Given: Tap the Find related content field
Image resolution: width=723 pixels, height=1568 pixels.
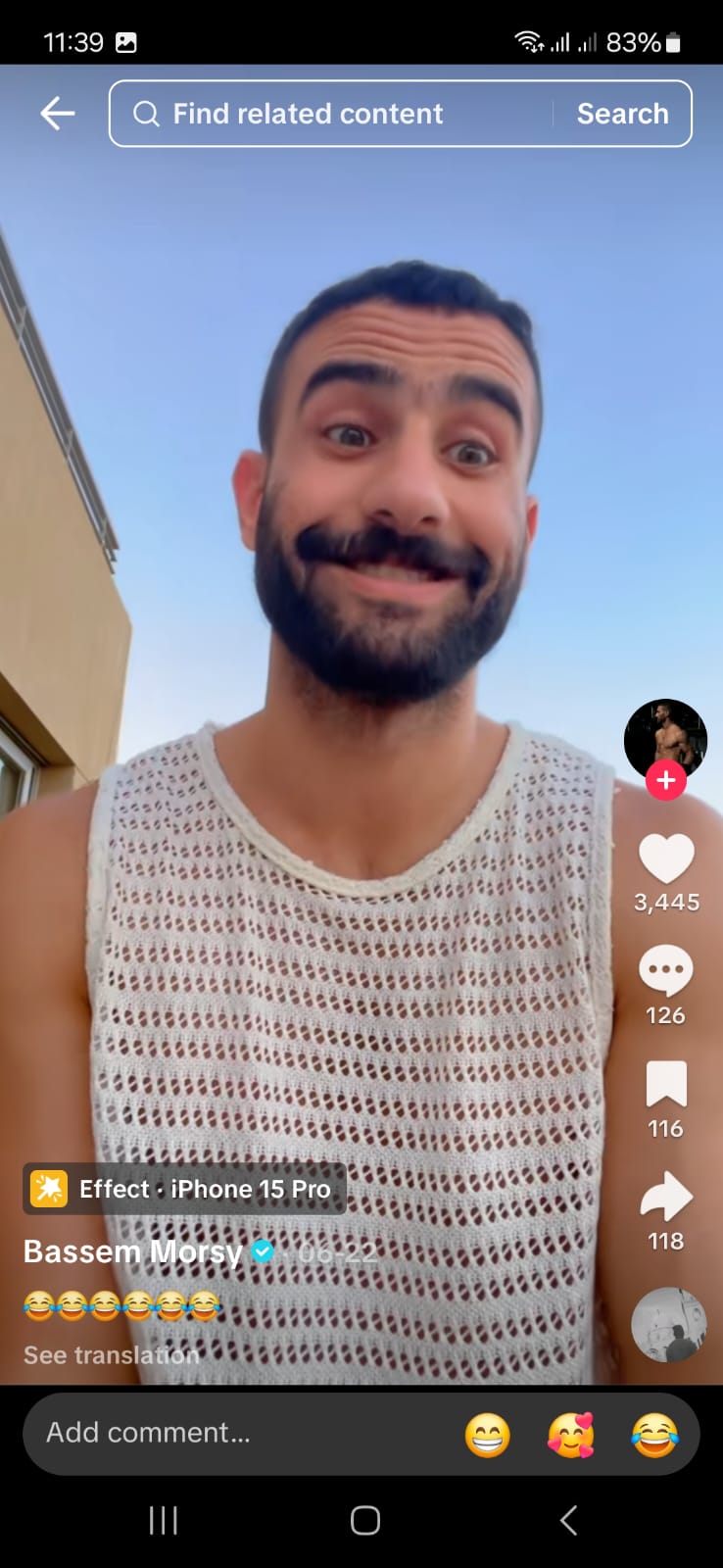Looking at the screenshot, I should (x=333, y=114).
